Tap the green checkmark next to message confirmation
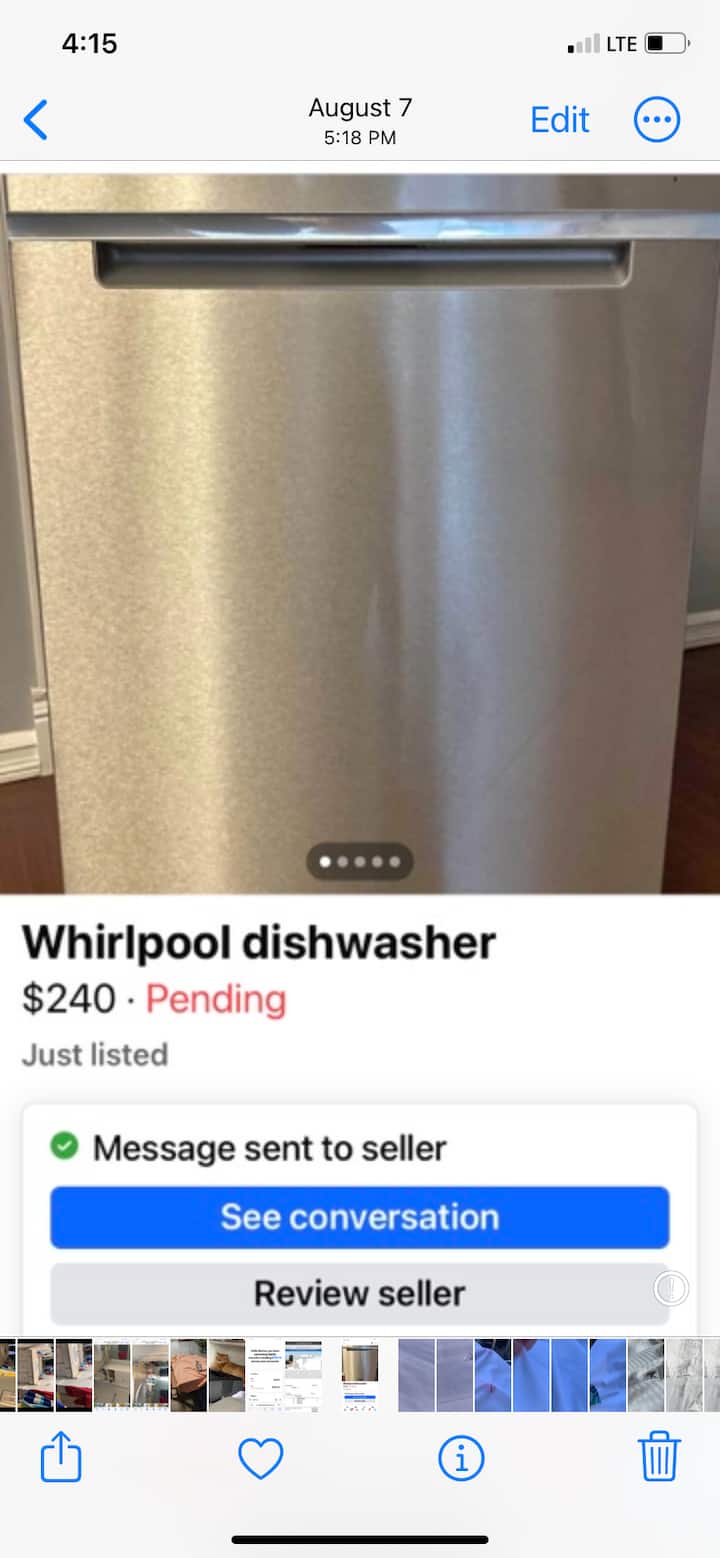Viewport: 720px width, 1558px height. [x=64, y=1147]
